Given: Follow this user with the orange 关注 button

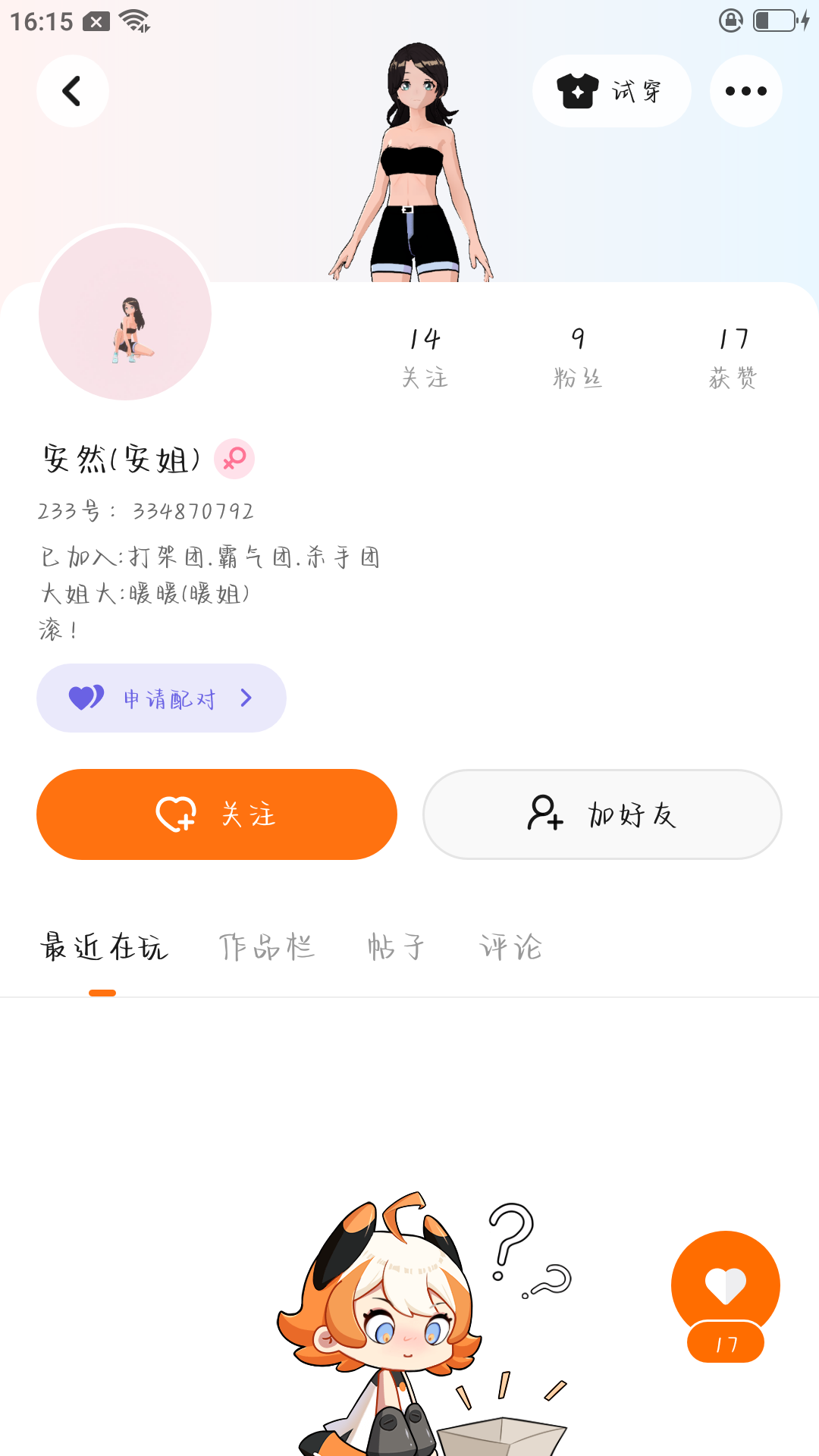Looking at the screenshot, I should tap(217, 814).
